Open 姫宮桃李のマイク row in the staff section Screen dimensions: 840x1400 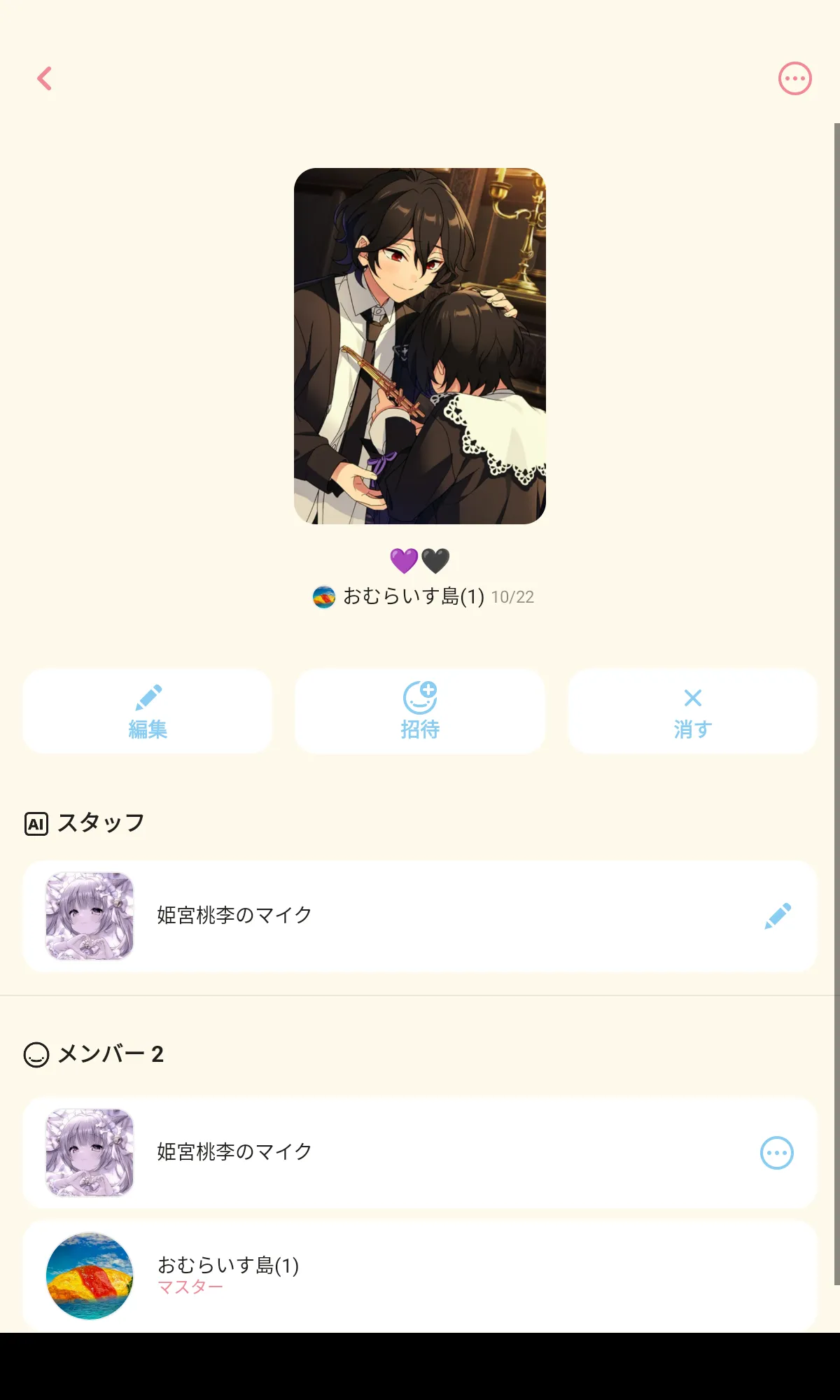pos(420,916)
